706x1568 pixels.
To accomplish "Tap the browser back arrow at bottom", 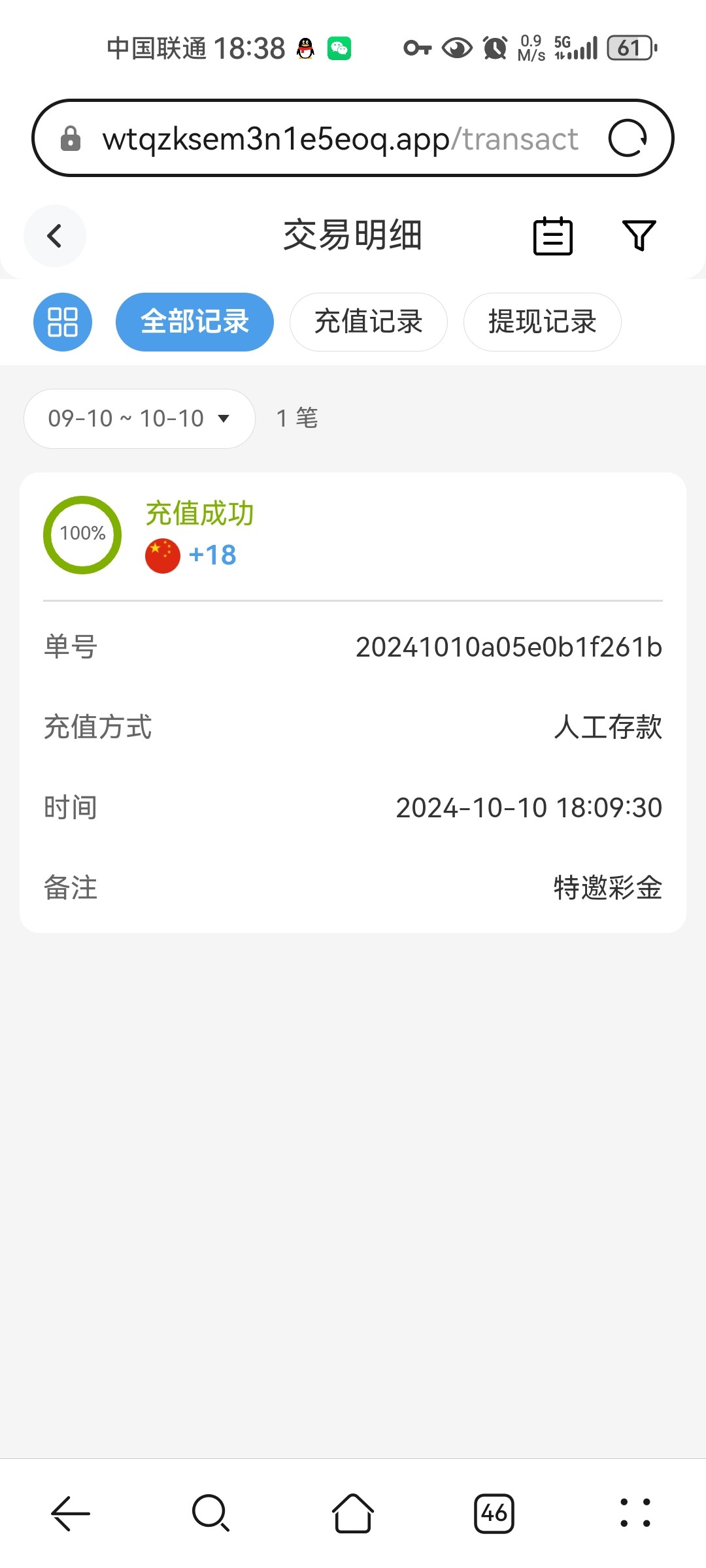I will (71, 1513).
